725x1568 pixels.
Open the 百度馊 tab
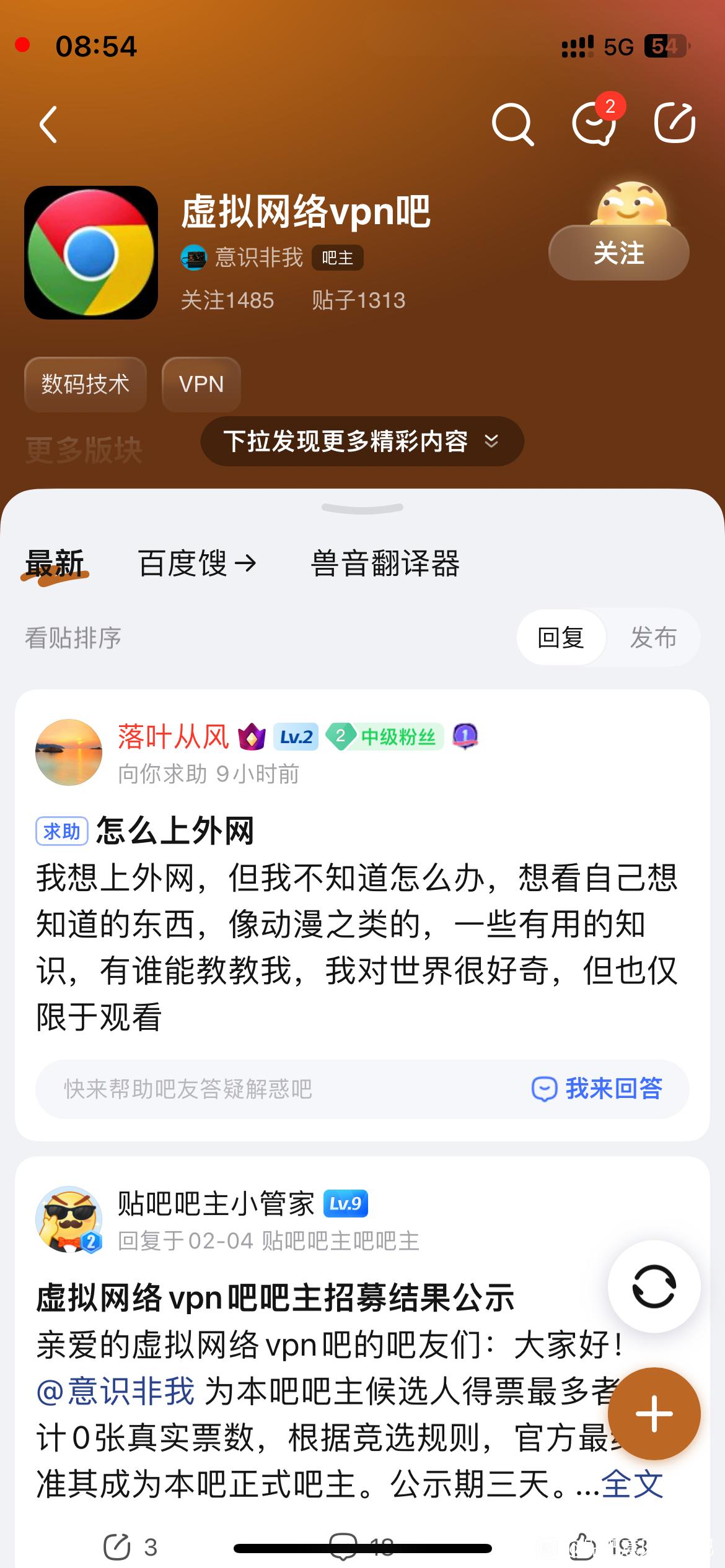(x=197, y=564)
